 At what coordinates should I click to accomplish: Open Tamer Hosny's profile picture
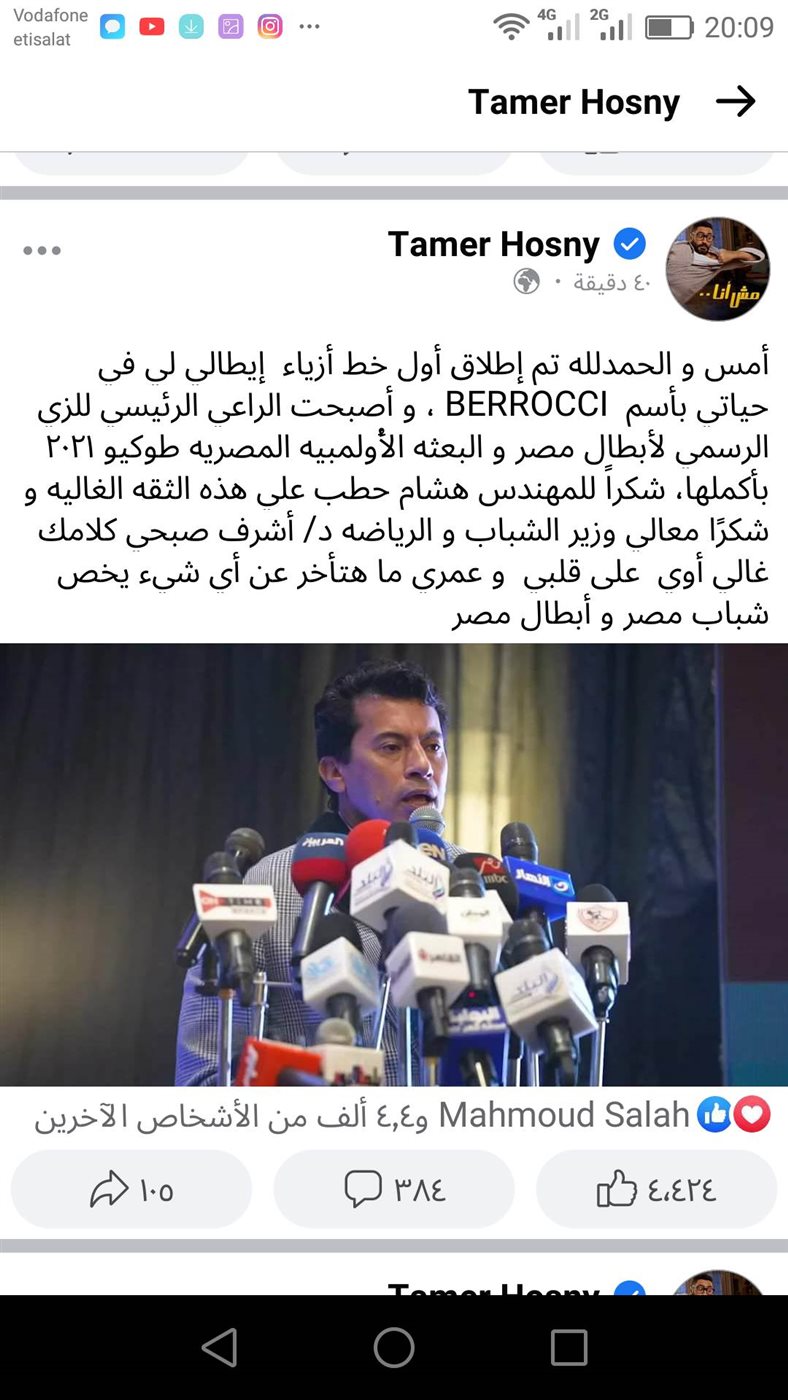point(718,268)
